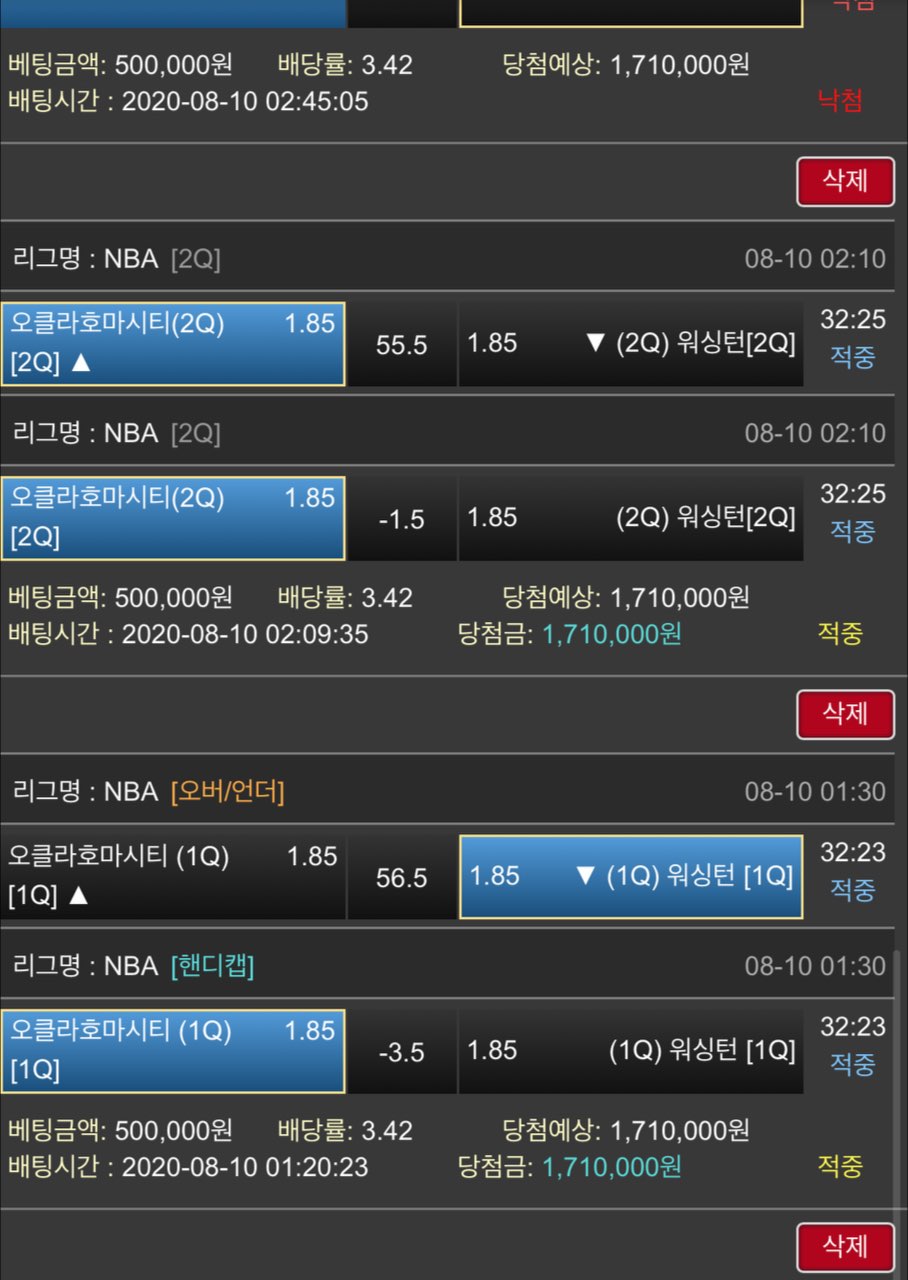
Task: Delete the bet placed at 01:20:23
Action: click(x=845, y=1246)
